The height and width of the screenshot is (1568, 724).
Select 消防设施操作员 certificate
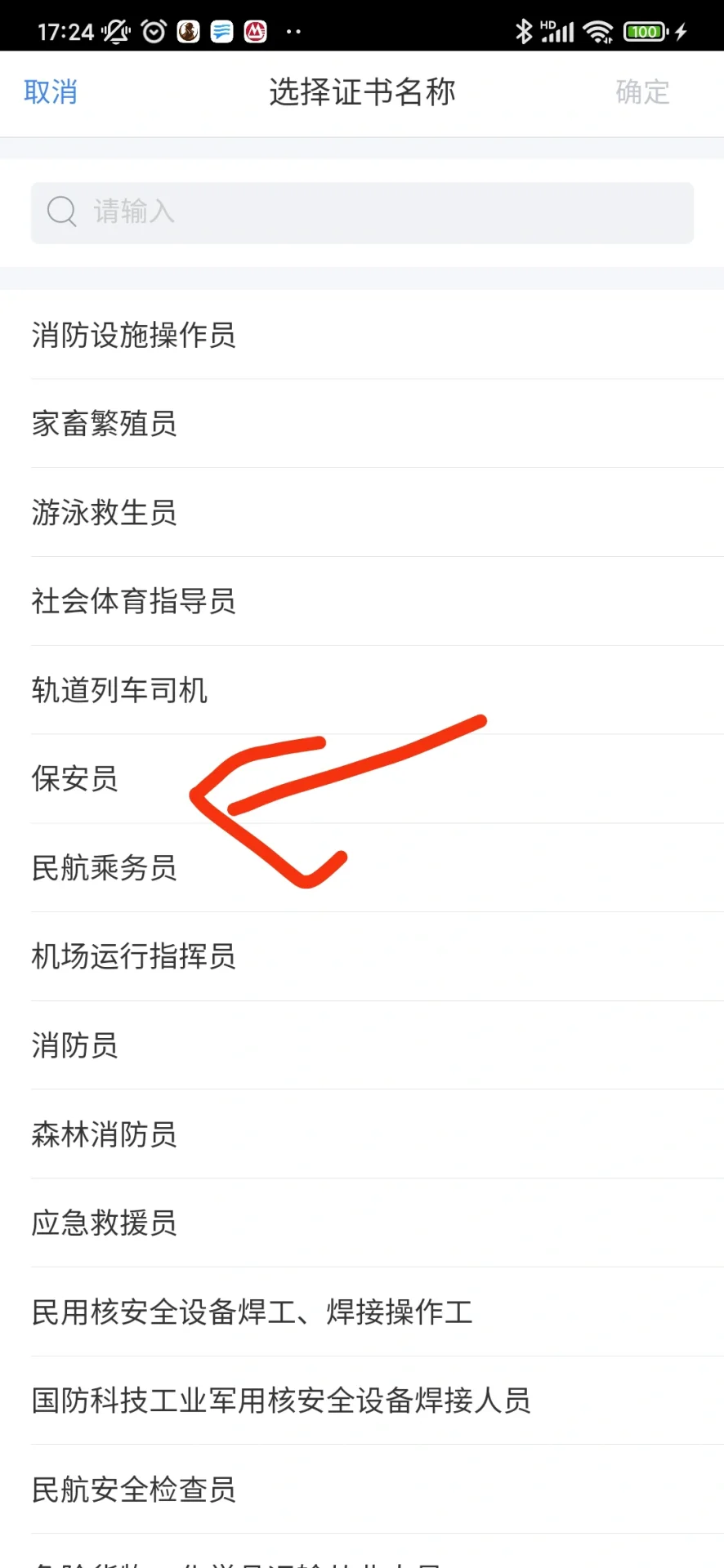(134, 335)
